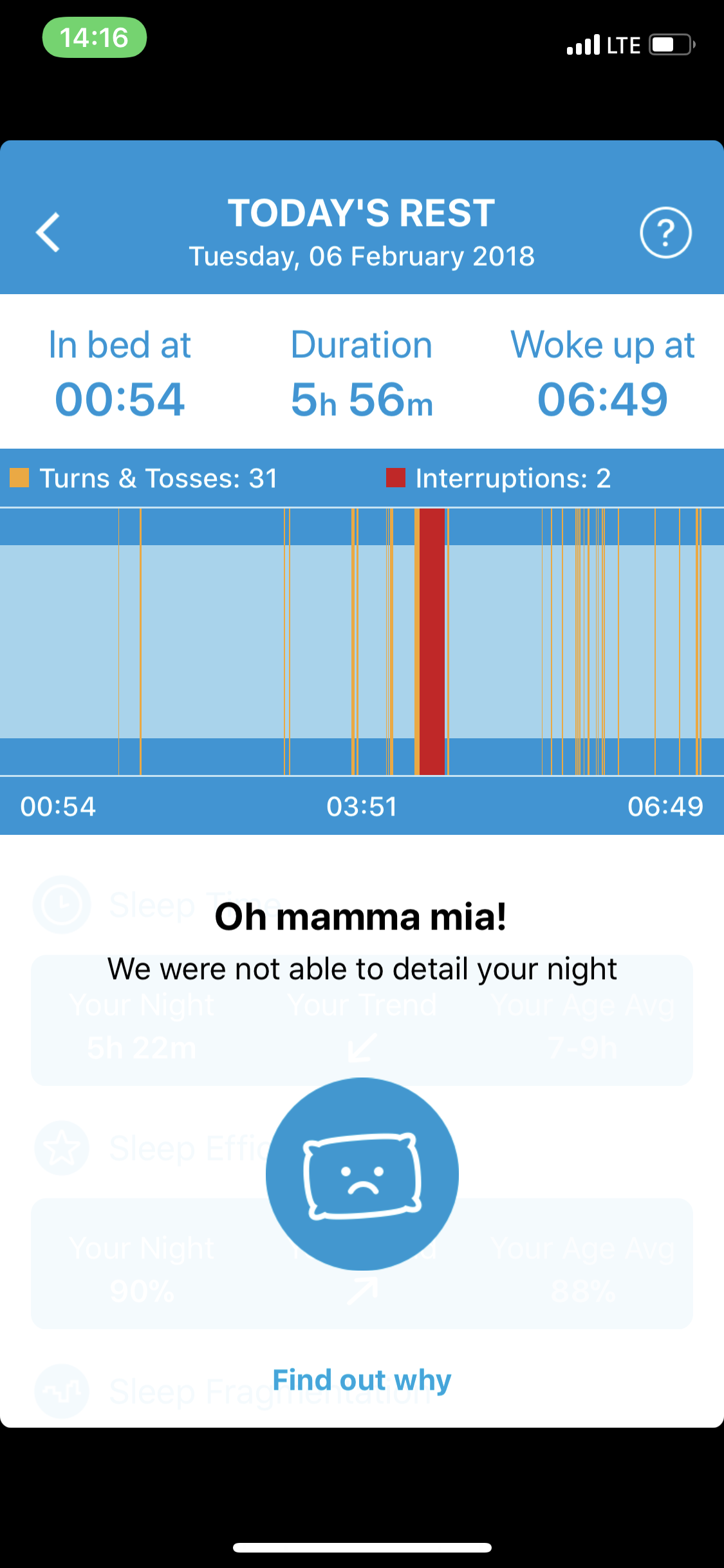Viewport: 724px width, 1568px height.
Task: Go back using the arrow
Action: tap(48, 232)
